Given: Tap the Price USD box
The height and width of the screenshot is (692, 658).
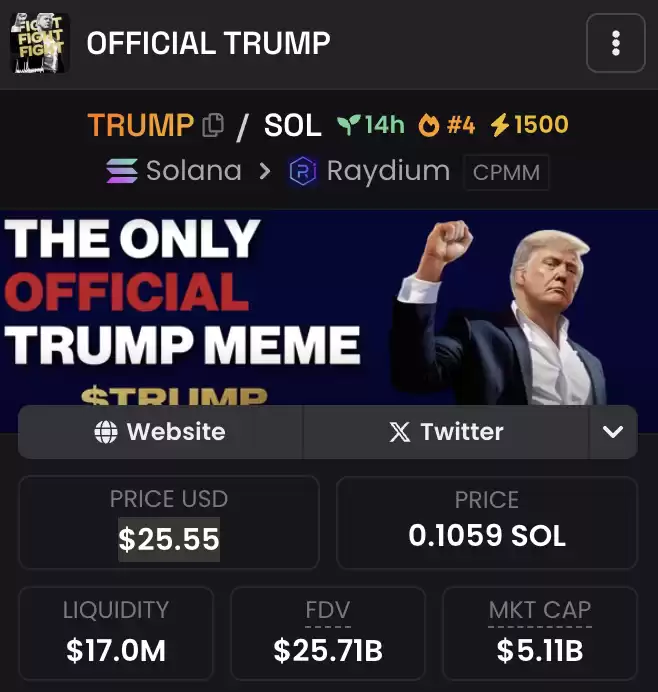Looking at the screenshot, I should coord(169,522).
